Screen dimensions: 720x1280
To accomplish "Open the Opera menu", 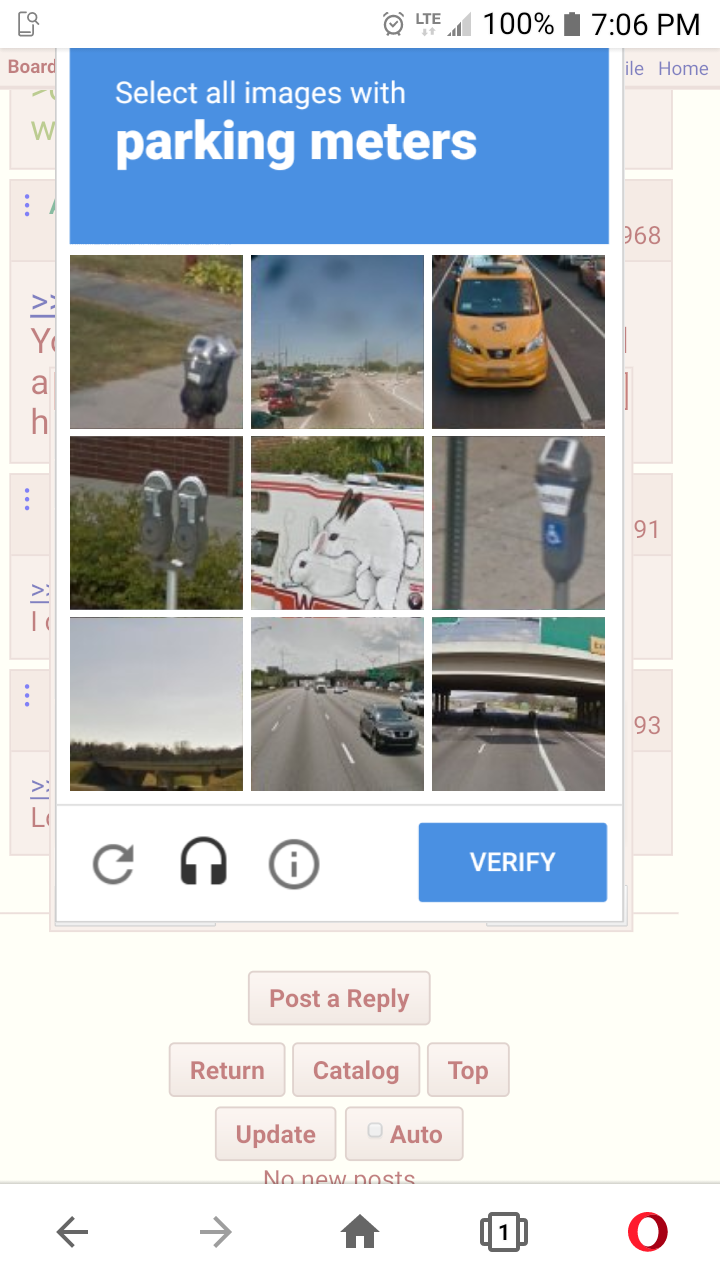I will [x=647, y=1232].
